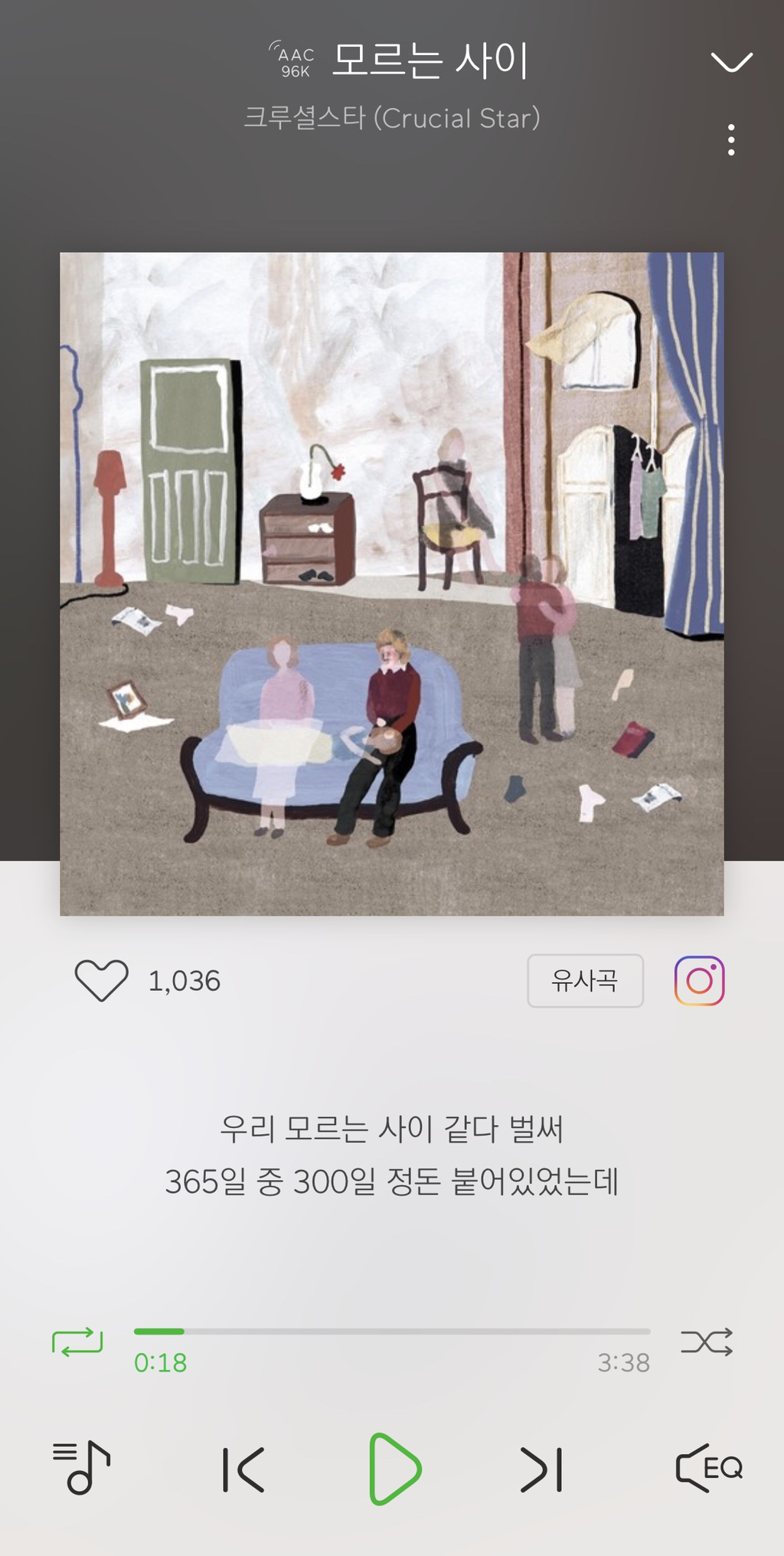Open the three-dot overflow menu

coord(731,140)
